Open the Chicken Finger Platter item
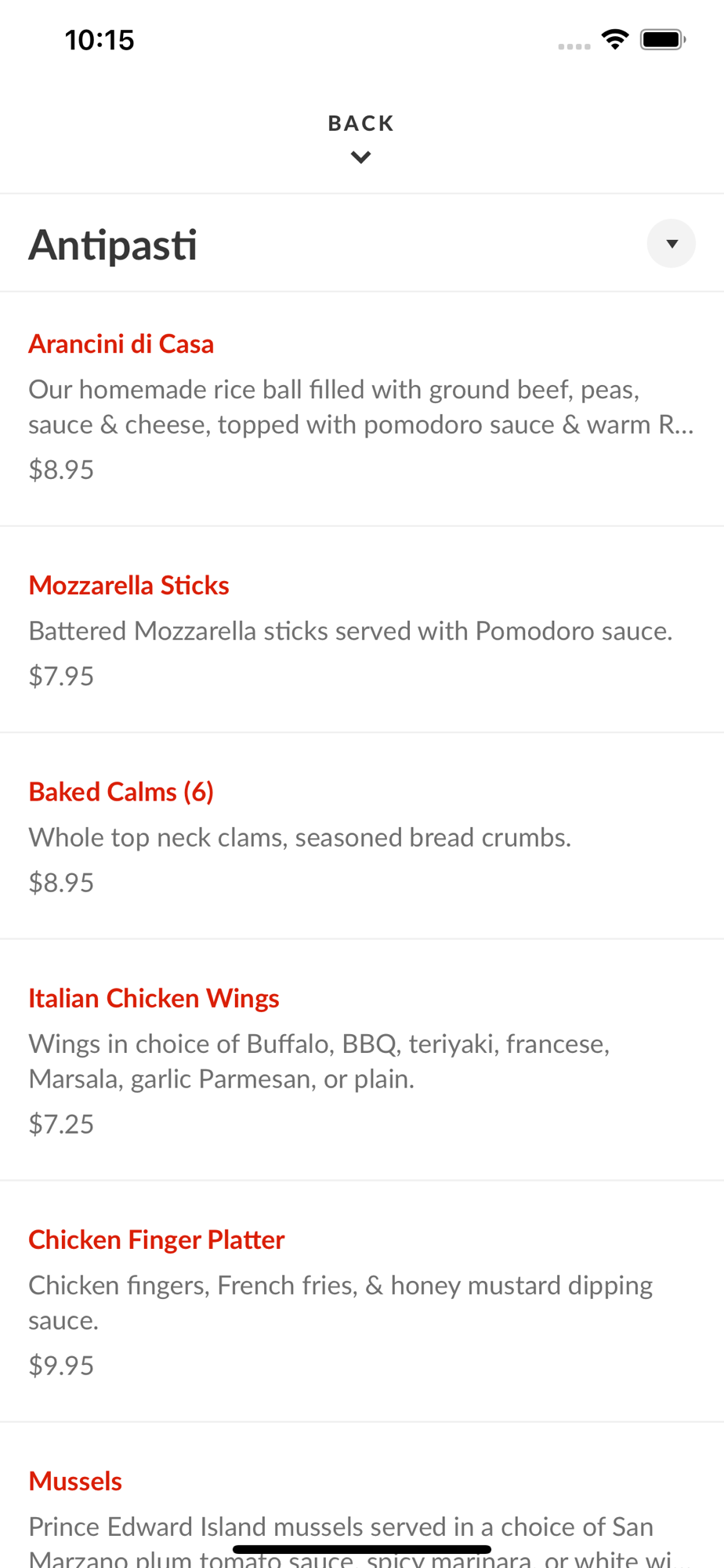Screen dimensions: 724x1568 (362, 1301)
